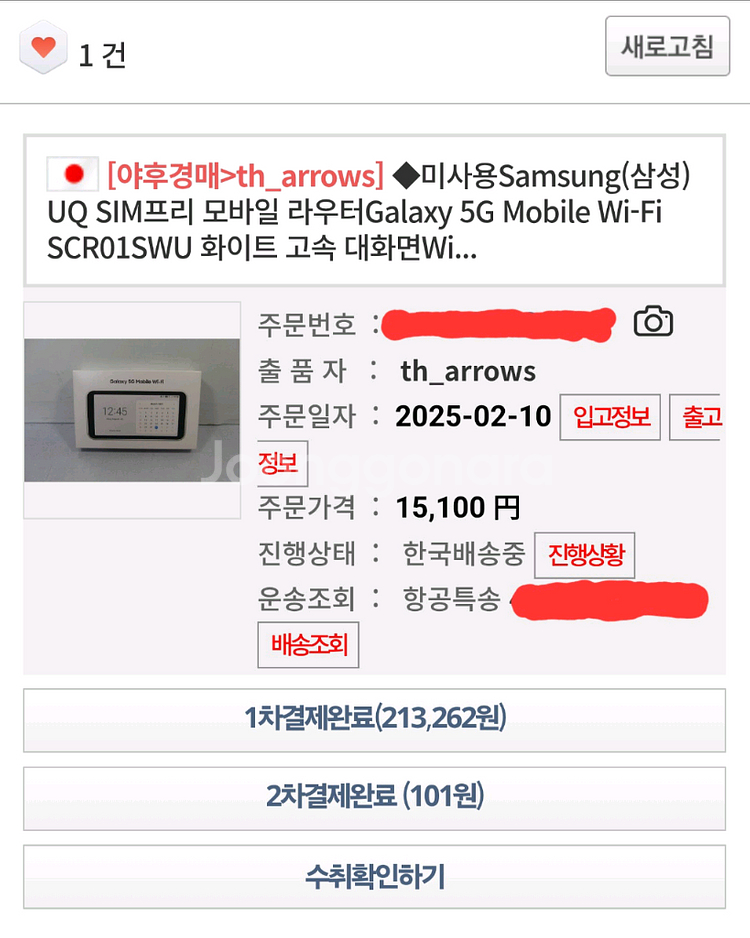
Task: Tap the 새로고침 refresh button
Action: coord(667,46)
